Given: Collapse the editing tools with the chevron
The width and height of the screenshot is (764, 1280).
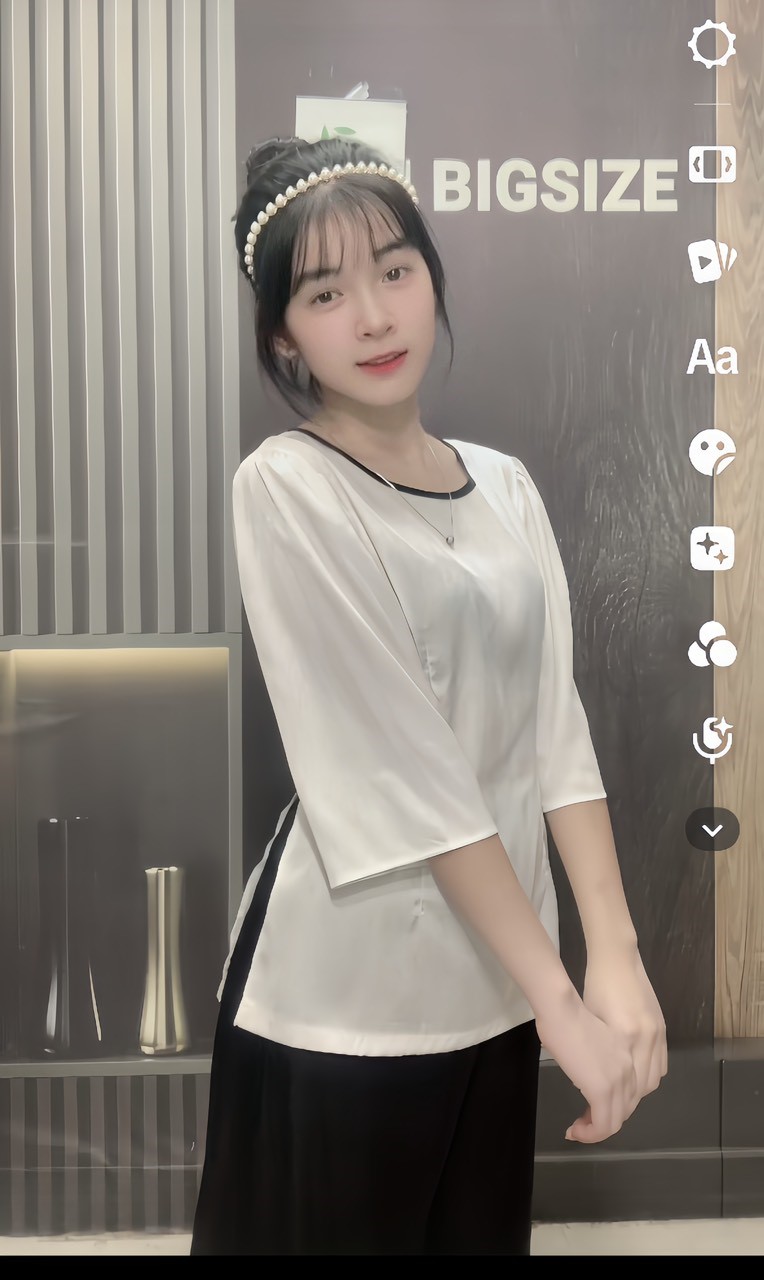Looking at the screenshot, I should 712,829.
